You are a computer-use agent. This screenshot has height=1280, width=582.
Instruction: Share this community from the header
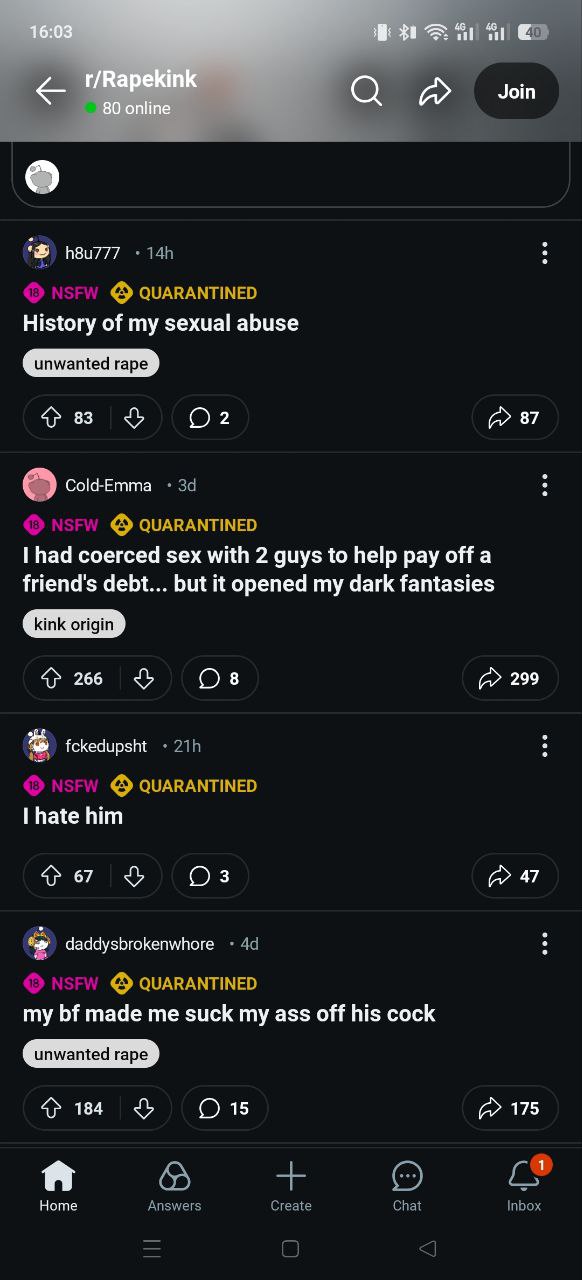434,91
